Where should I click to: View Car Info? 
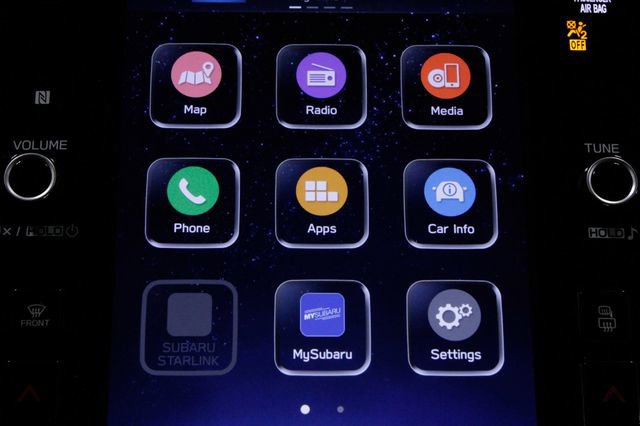click(x=450, y=201)
